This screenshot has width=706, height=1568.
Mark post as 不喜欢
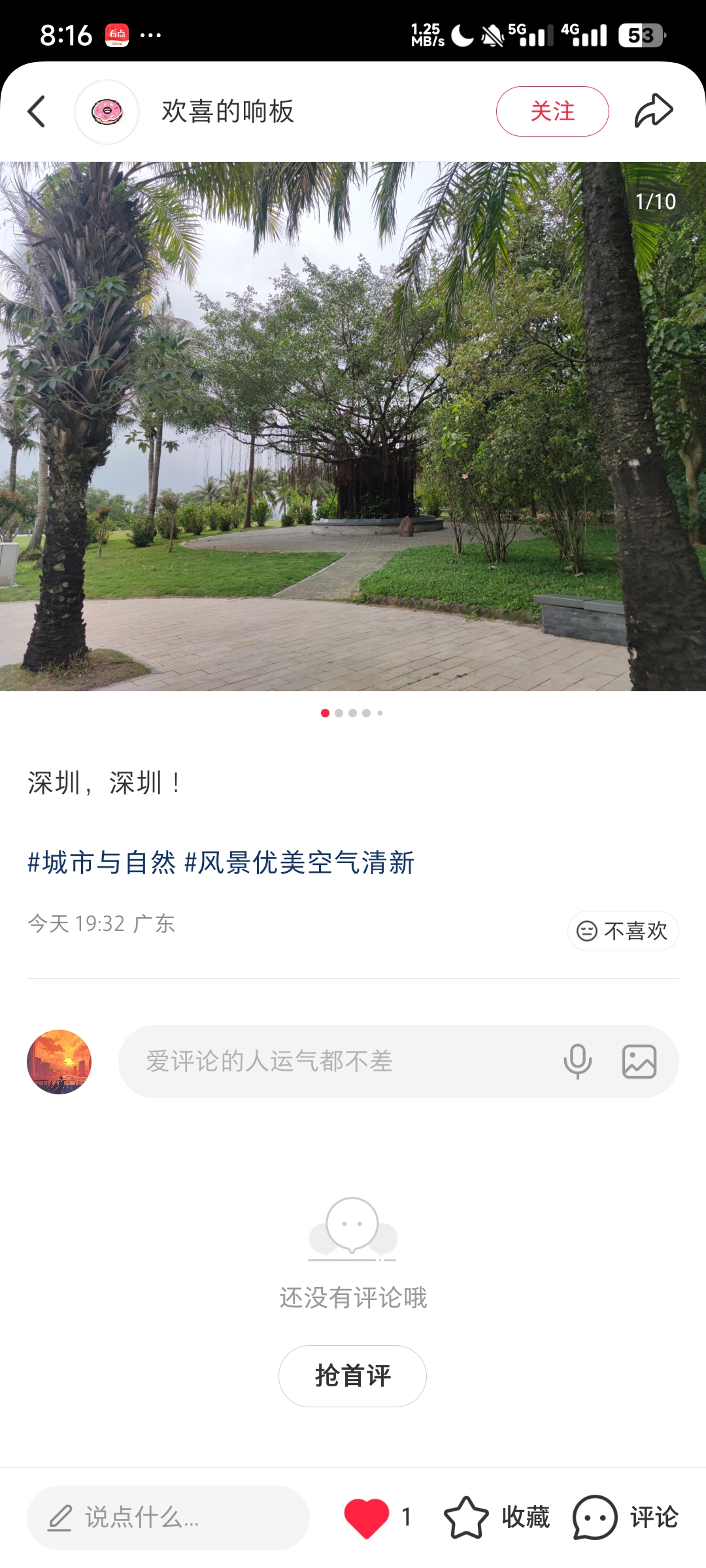click(623, 931)
